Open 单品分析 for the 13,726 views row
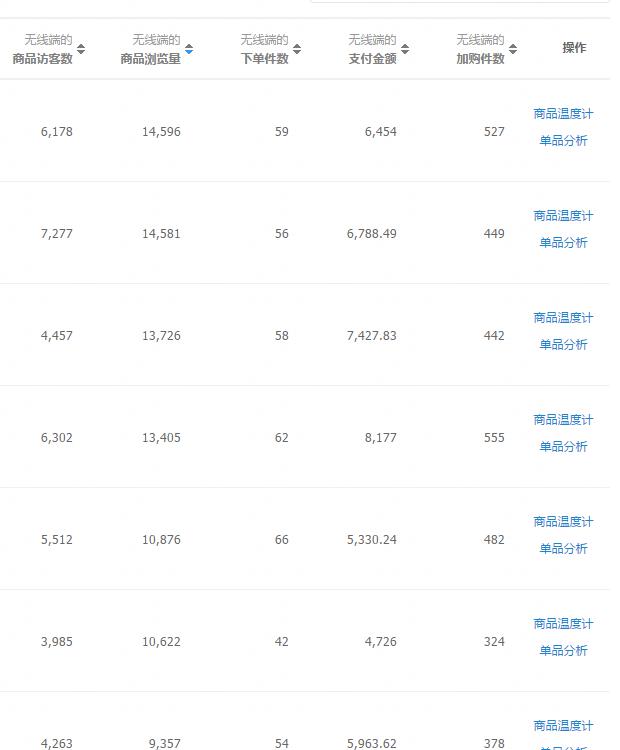This screenshot has width=620, height=750. 563,345
